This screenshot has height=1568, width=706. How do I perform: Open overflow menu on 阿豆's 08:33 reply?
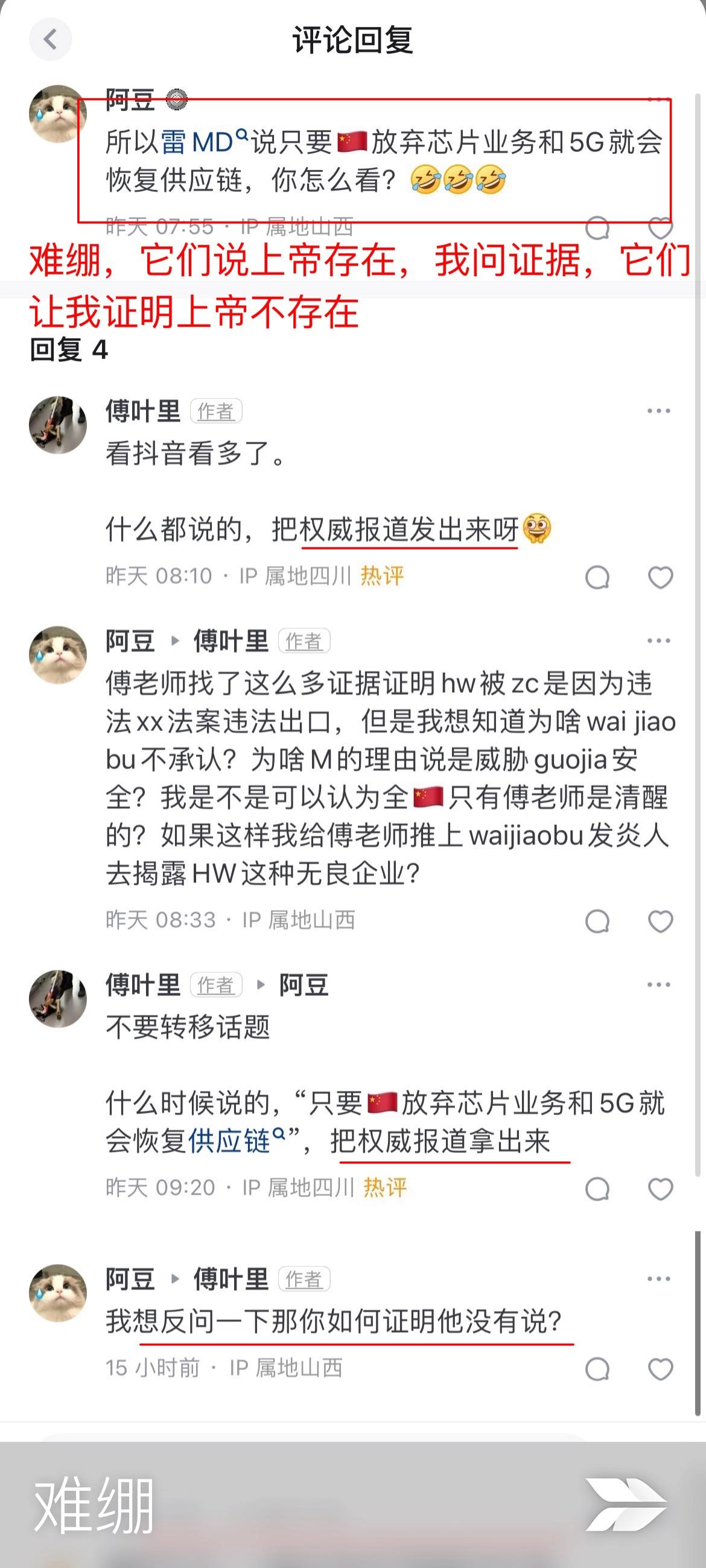658,641
